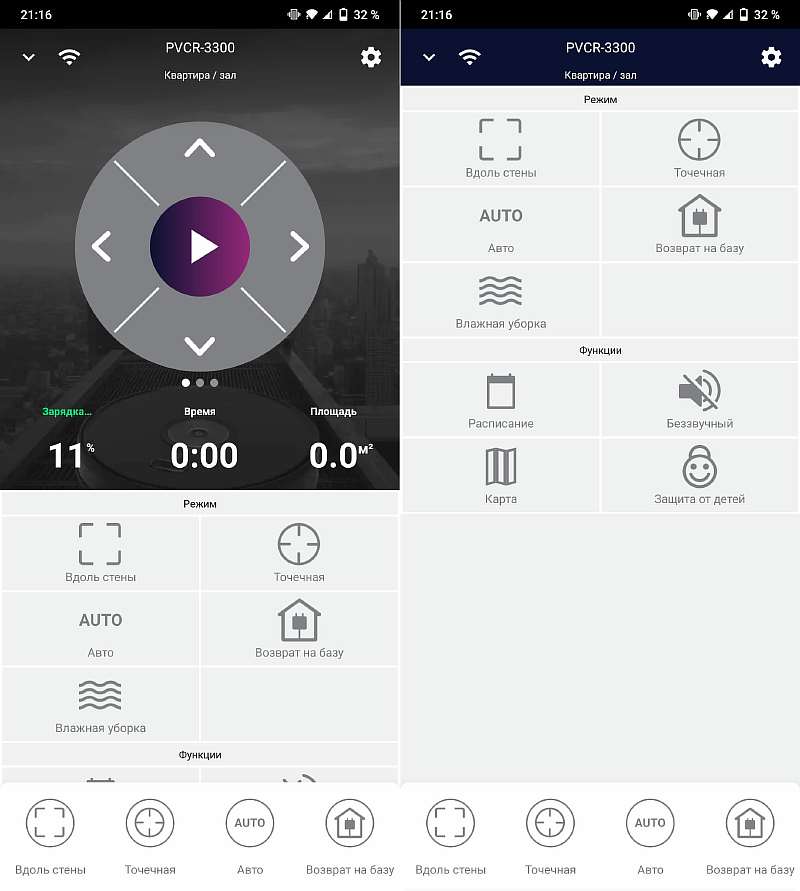Activate Защита от детей child lock
The height and width of the screenshot is (891, 800).
[x=700, y=475]
